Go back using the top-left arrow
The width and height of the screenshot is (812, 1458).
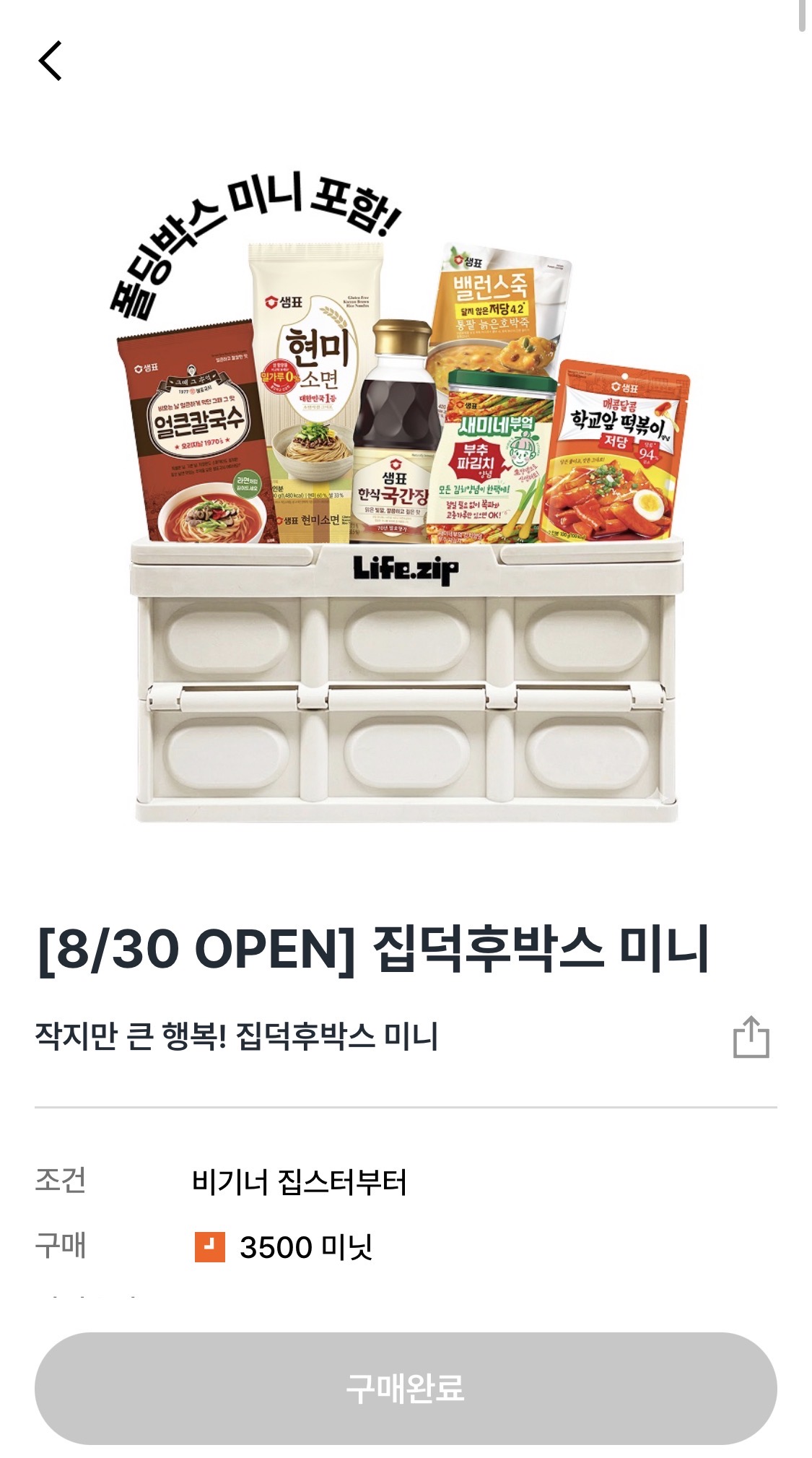[x=50, y=61]
